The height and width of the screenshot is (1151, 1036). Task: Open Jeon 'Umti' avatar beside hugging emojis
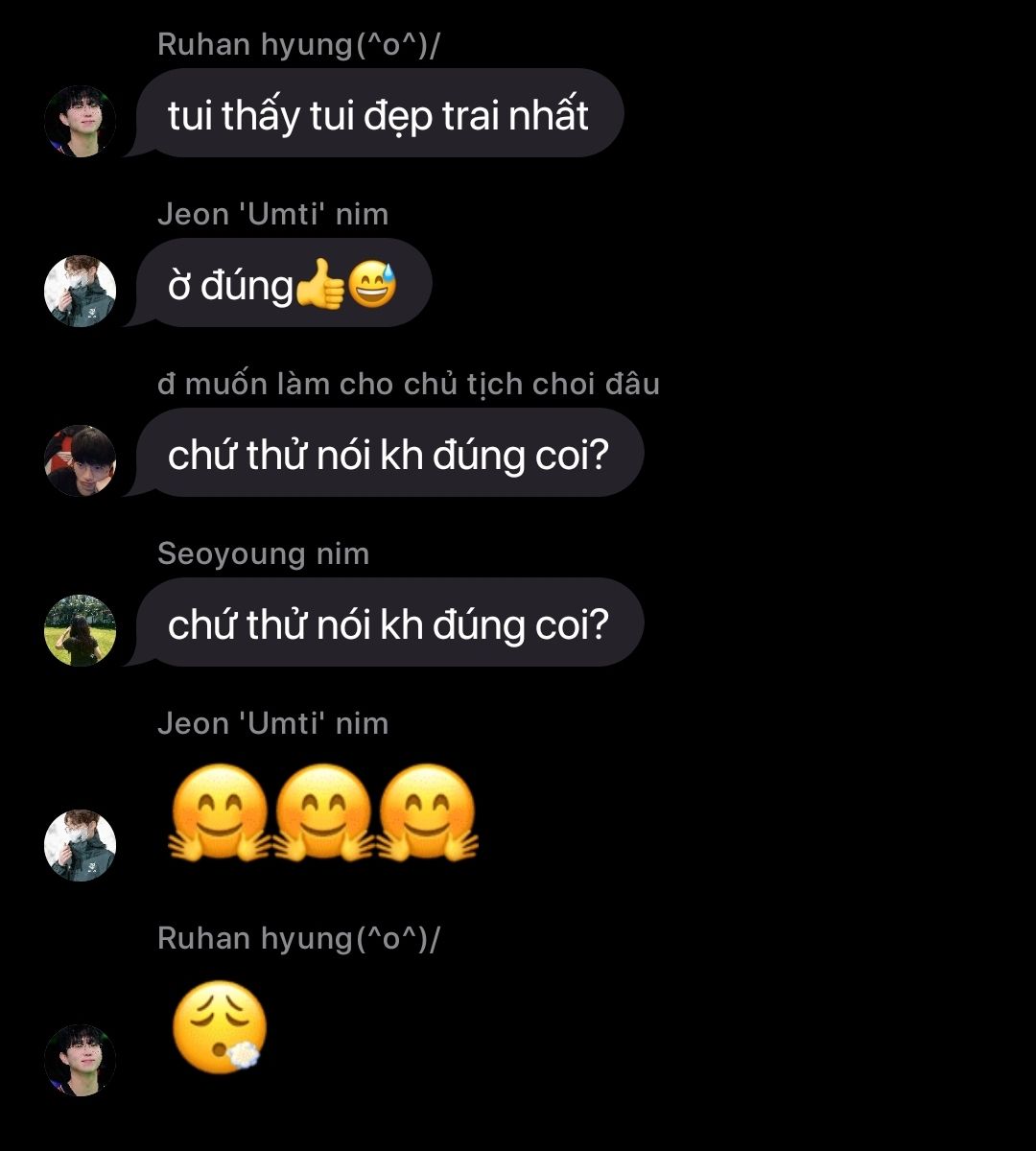click(x=81, y=845)
